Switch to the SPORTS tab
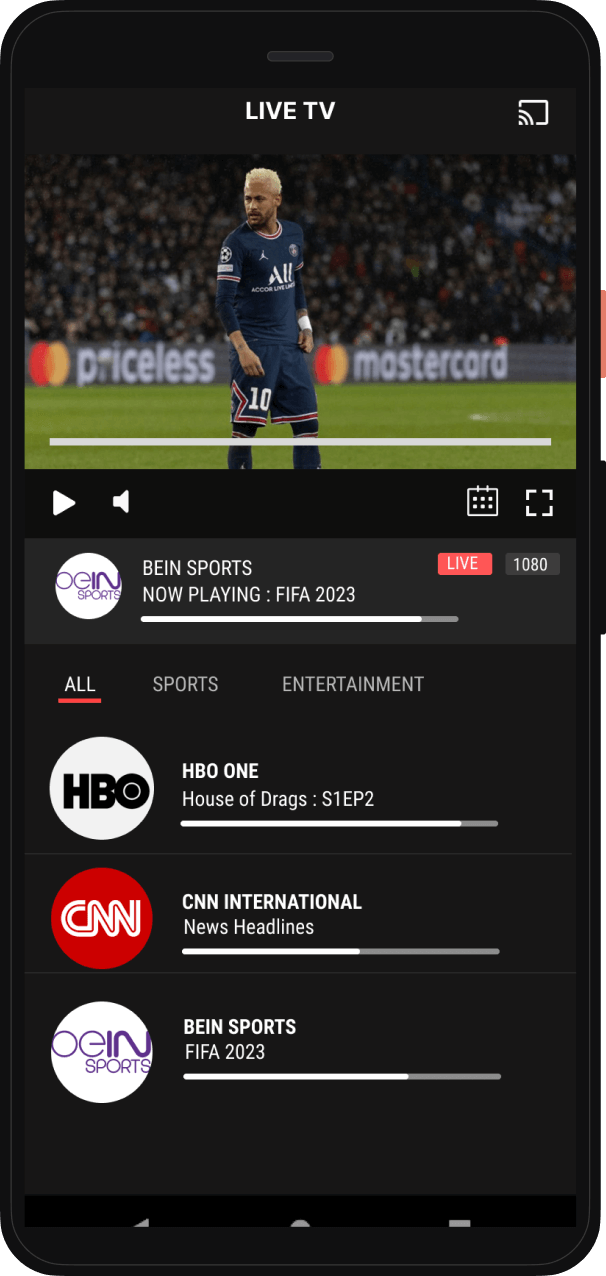The width and height of the screenshot is (606, 1276). click(x=185, y=684)
